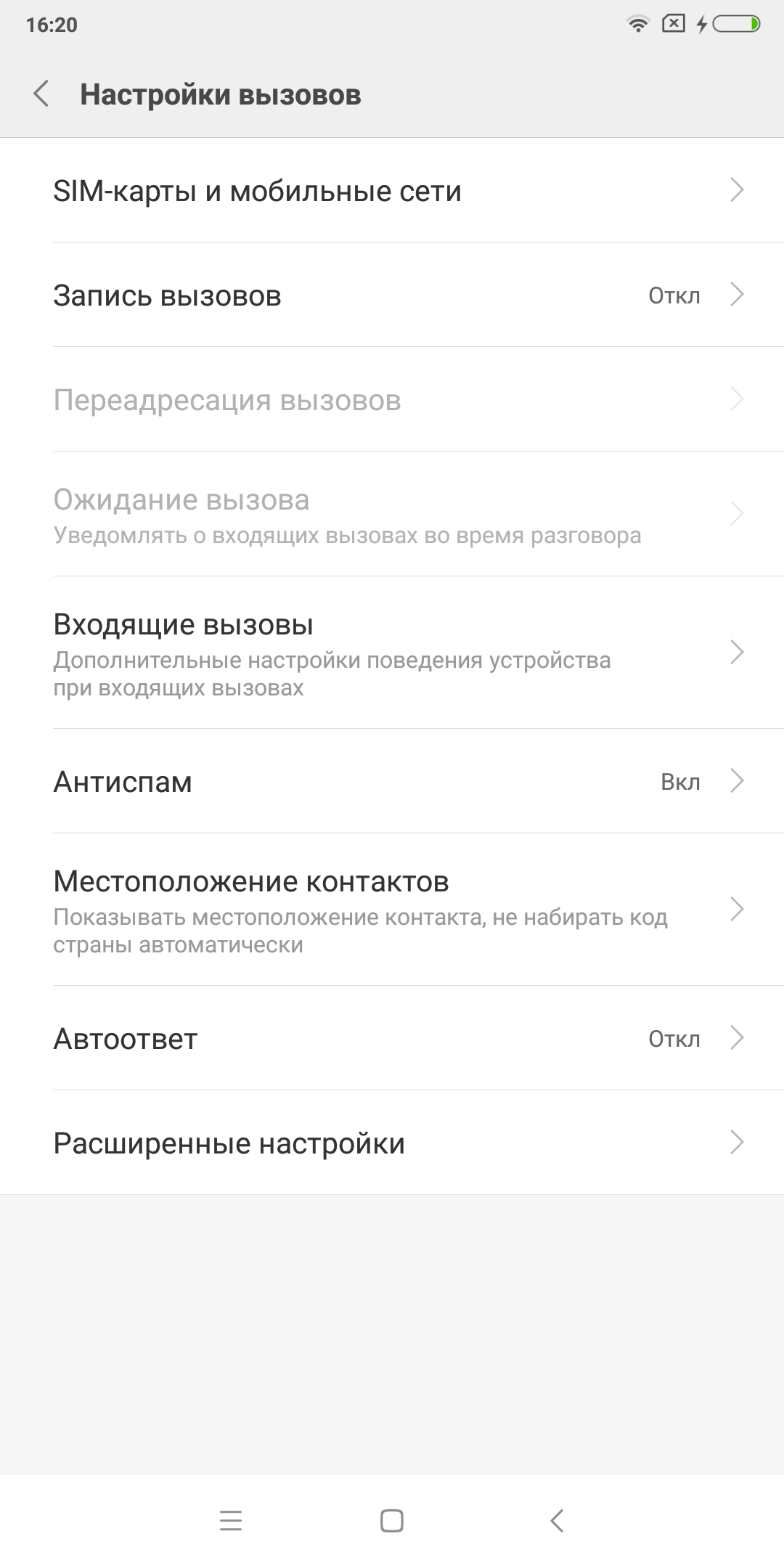Open Автоответ settings
The image size is (784, 1568).
[x=392, y=1038]
